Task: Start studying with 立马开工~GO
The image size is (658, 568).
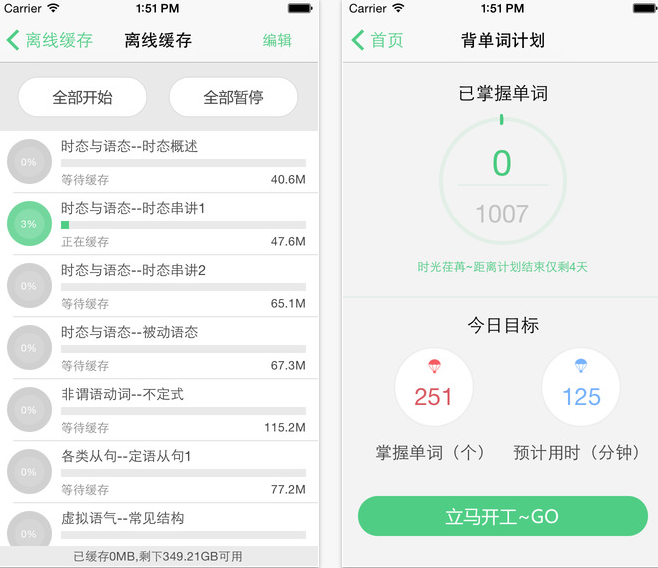Action: pos(502,517)
